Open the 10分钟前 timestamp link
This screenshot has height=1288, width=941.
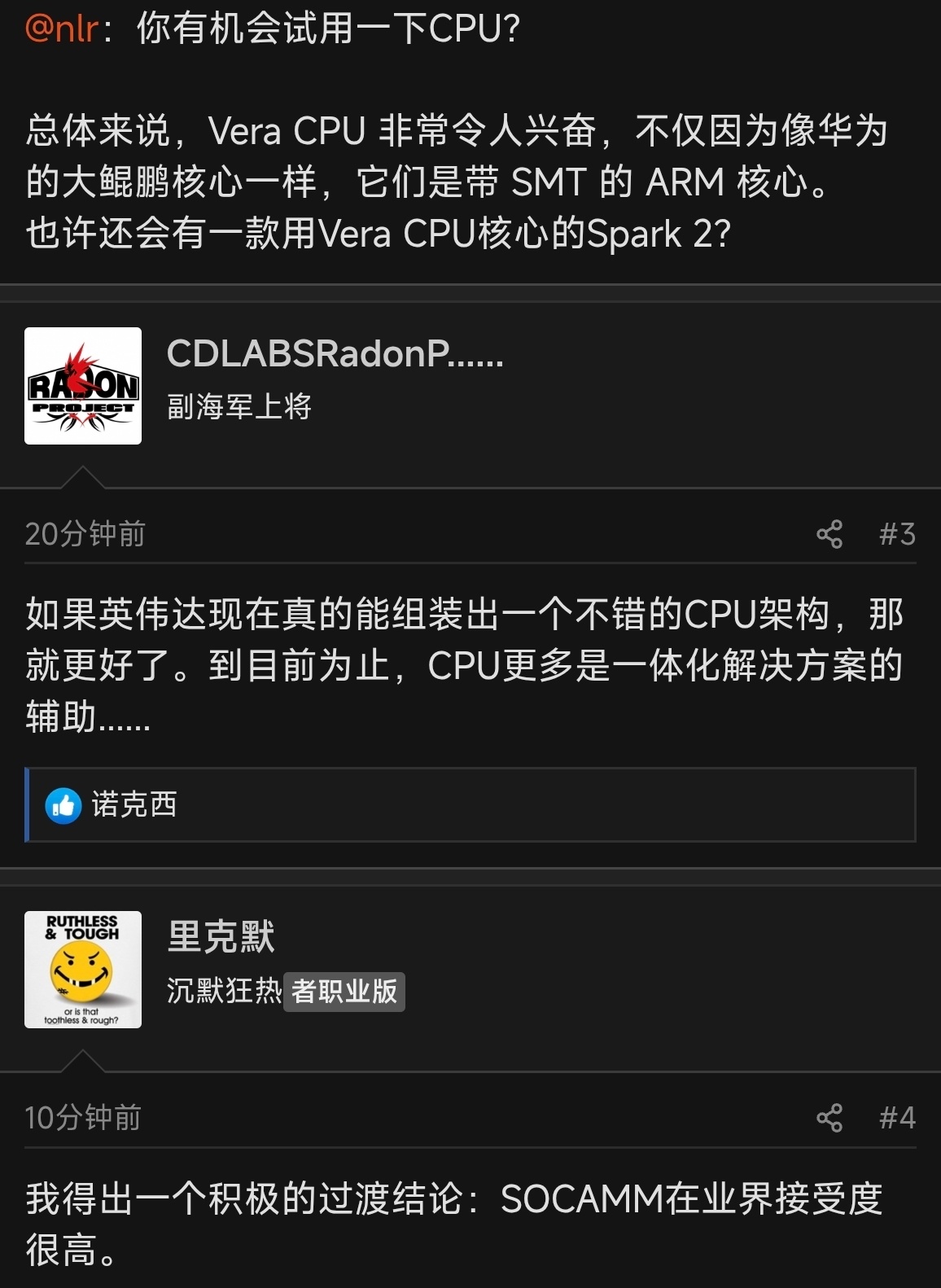tap(83, 1118)
